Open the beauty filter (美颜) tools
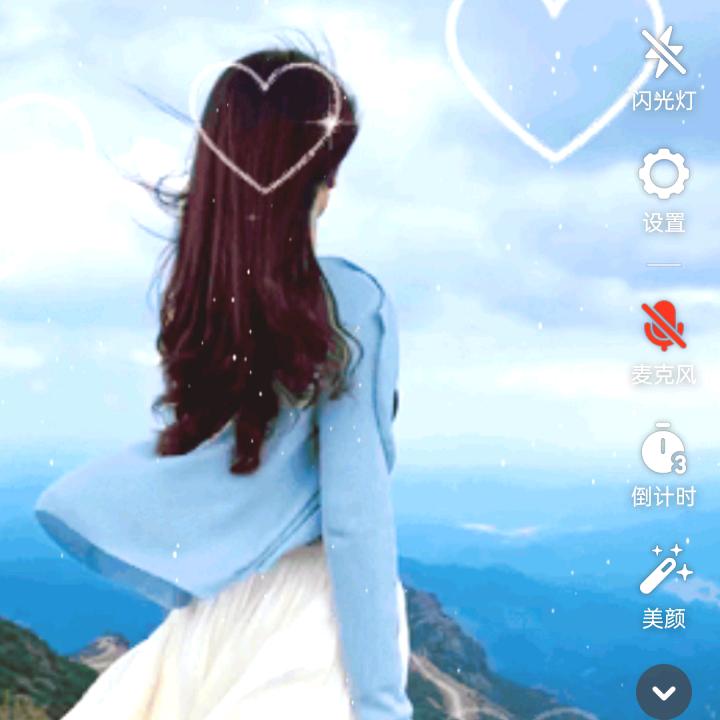 (x=665, y=572)
